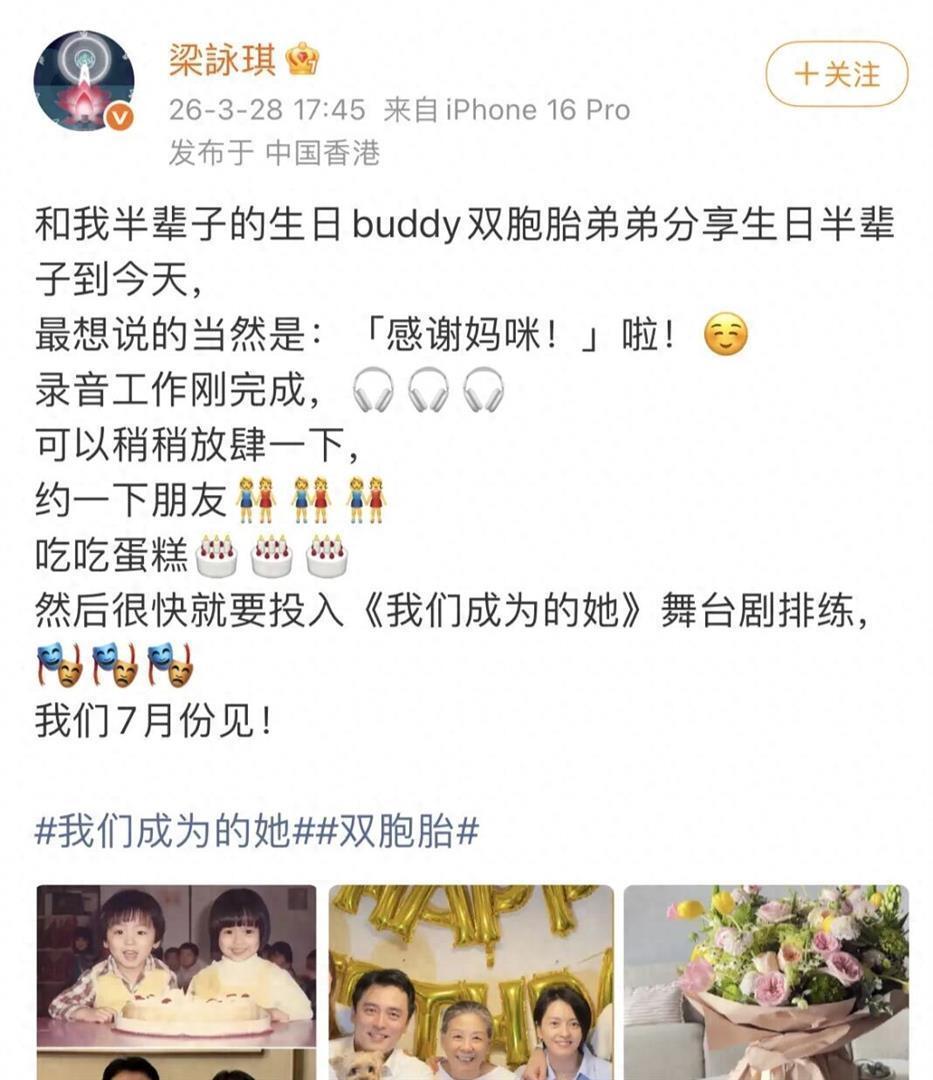The width and height of the screenshot is (933, 1080).
Task: View the childhood photo with the cake
Action: click(176, 963)
